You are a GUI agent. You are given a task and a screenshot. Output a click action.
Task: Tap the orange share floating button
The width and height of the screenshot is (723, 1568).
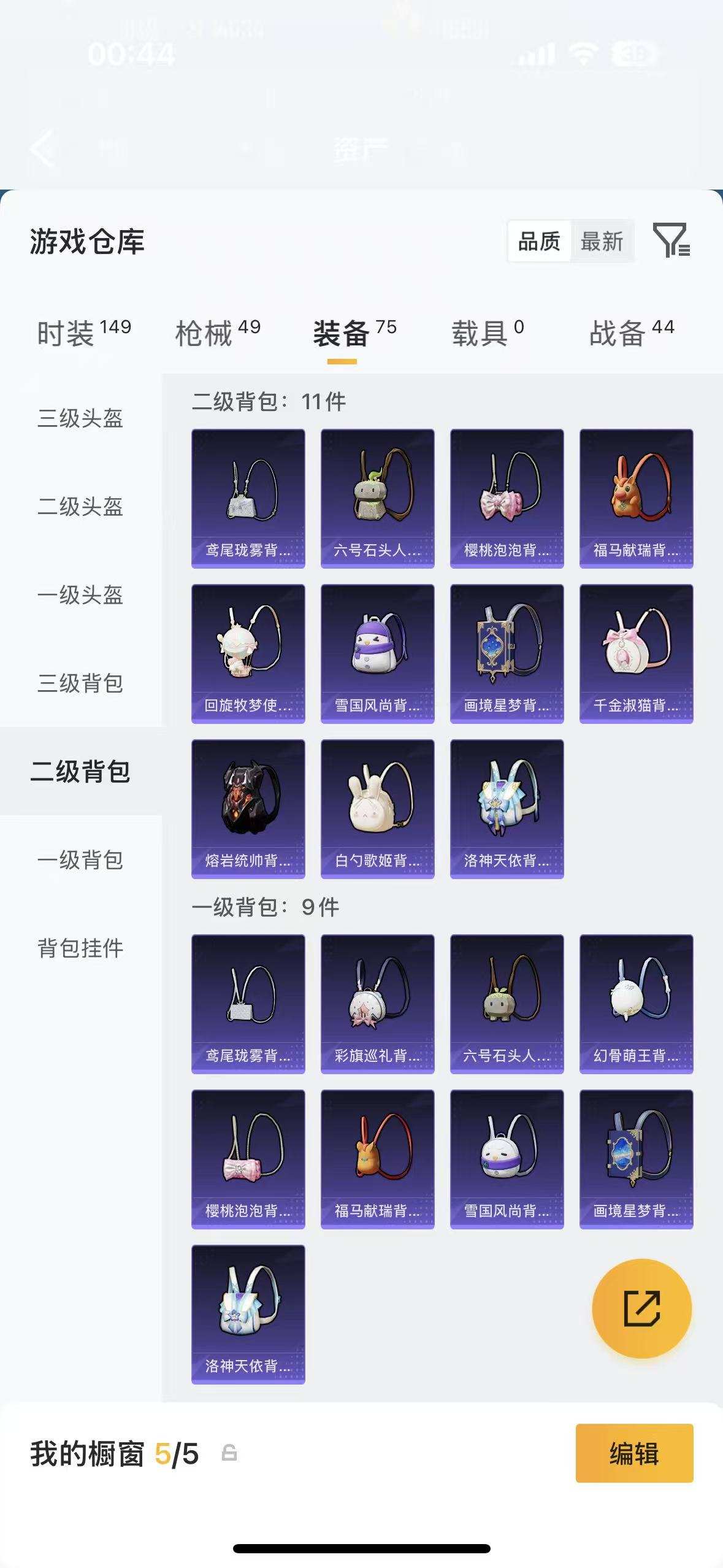click(641, 1309)
